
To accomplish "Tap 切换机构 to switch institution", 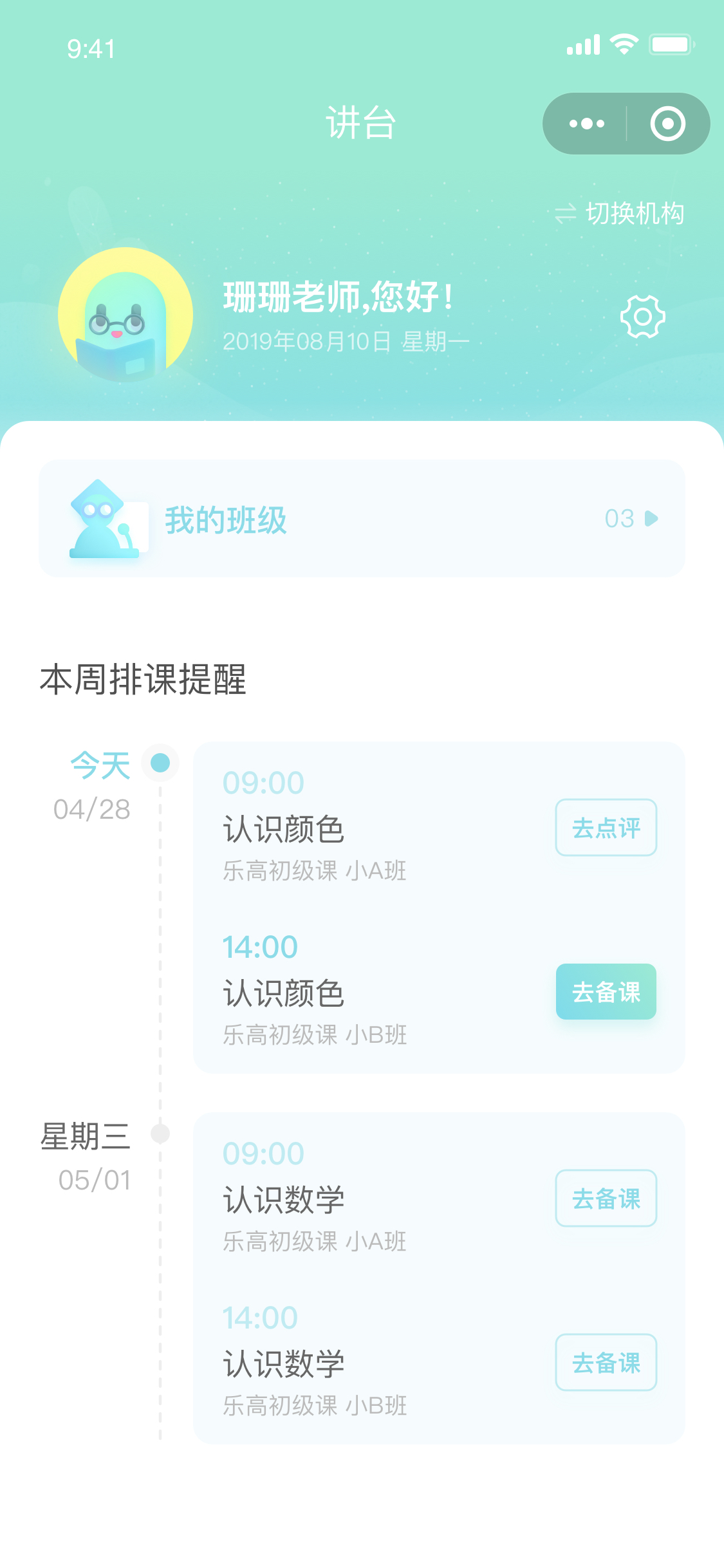I will click(620, 214).
